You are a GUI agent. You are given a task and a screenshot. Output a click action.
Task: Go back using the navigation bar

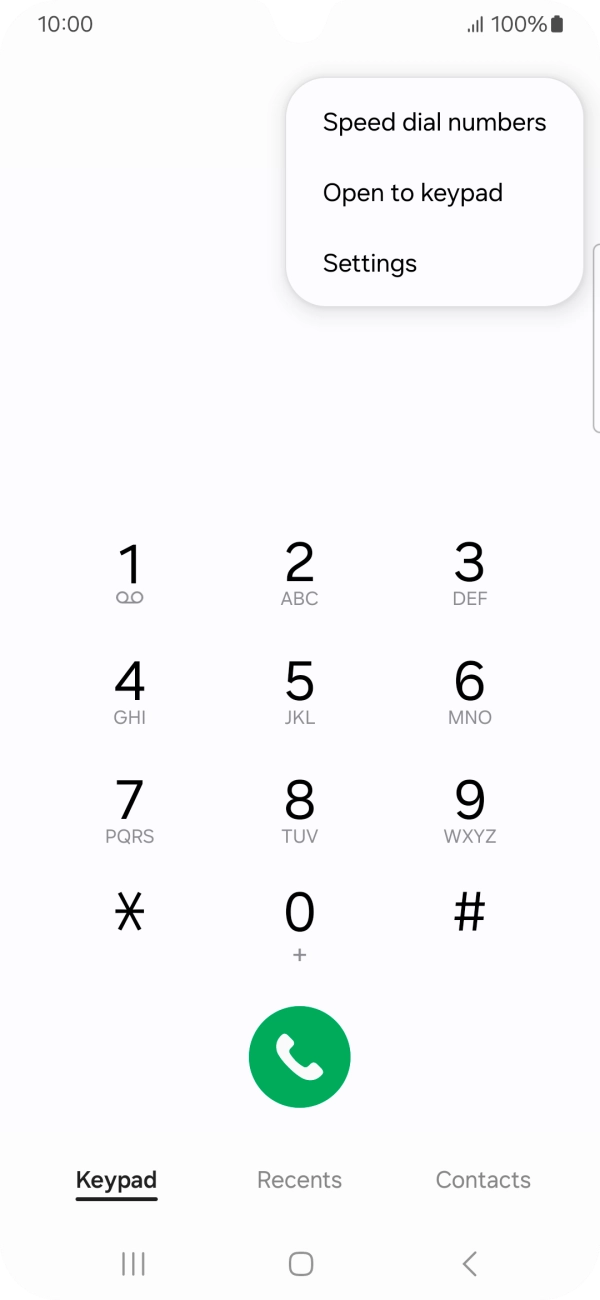469,1264
